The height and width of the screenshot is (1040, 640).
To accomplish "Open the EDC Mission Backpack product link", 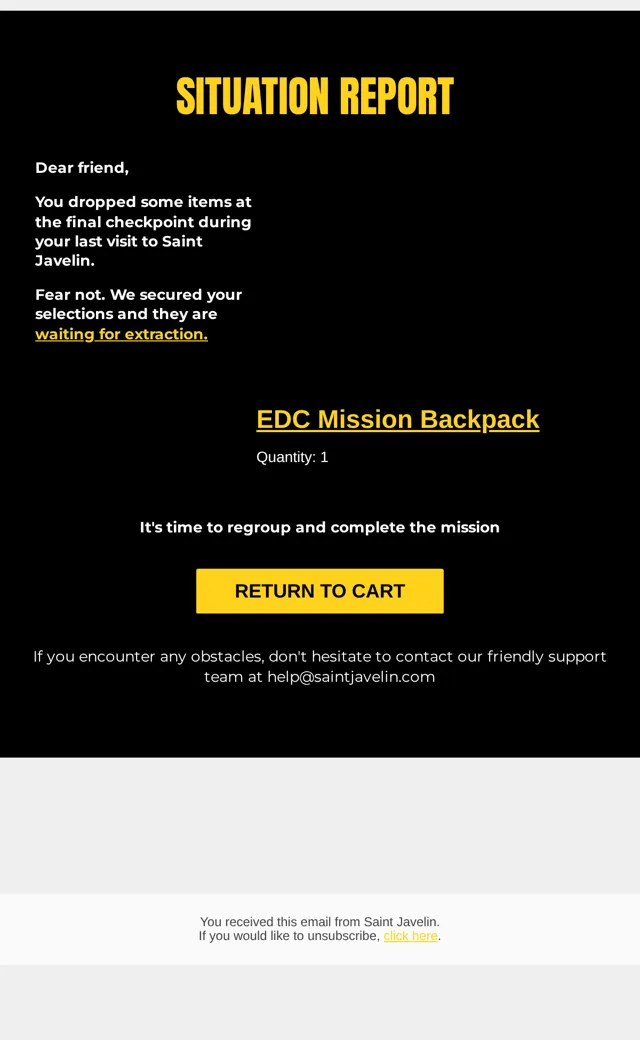I will [398, 419].
